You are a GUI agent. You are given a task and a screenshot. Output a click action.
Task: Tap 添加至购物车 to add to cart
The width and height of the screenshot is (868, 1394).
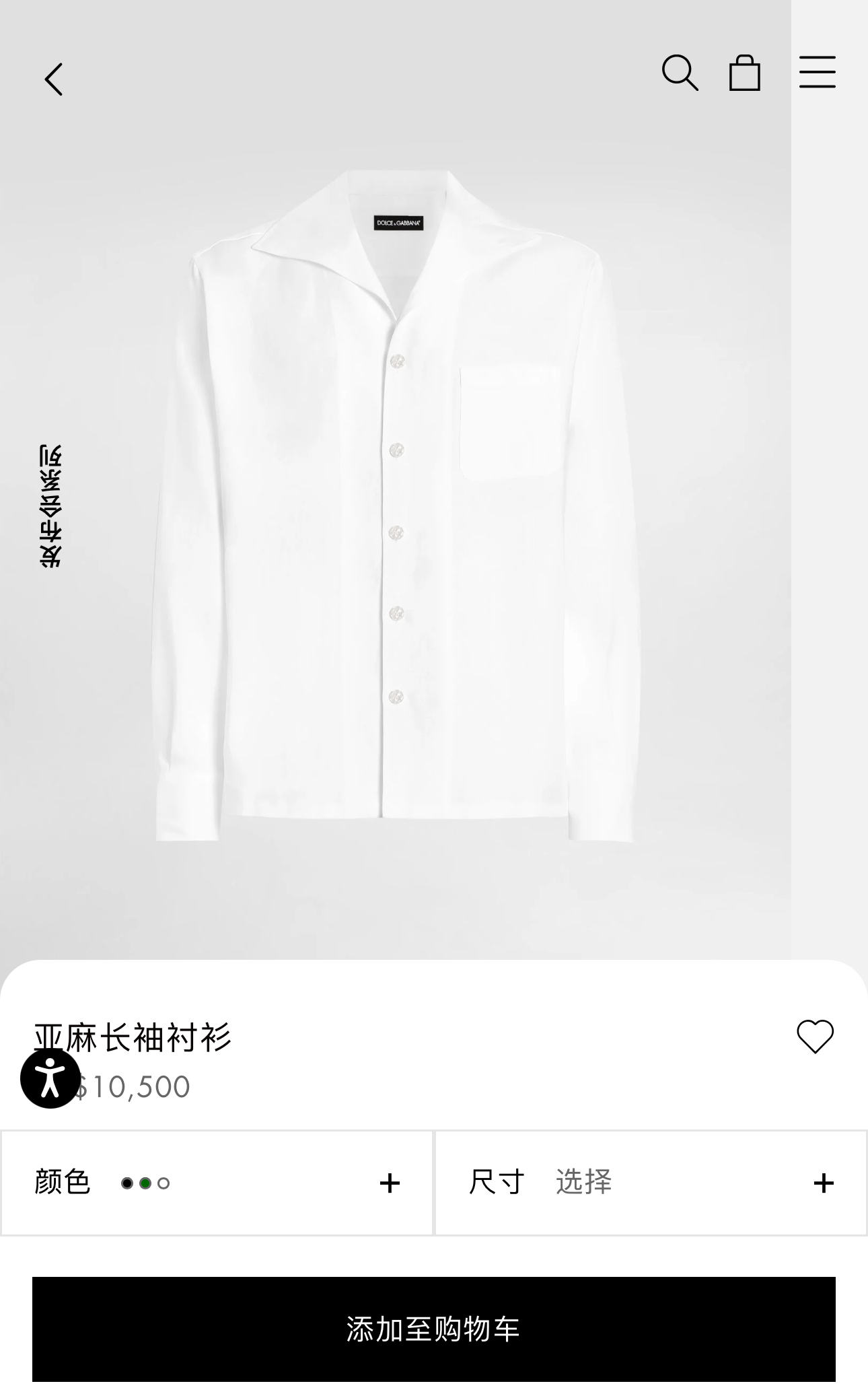coord(434,1329)
